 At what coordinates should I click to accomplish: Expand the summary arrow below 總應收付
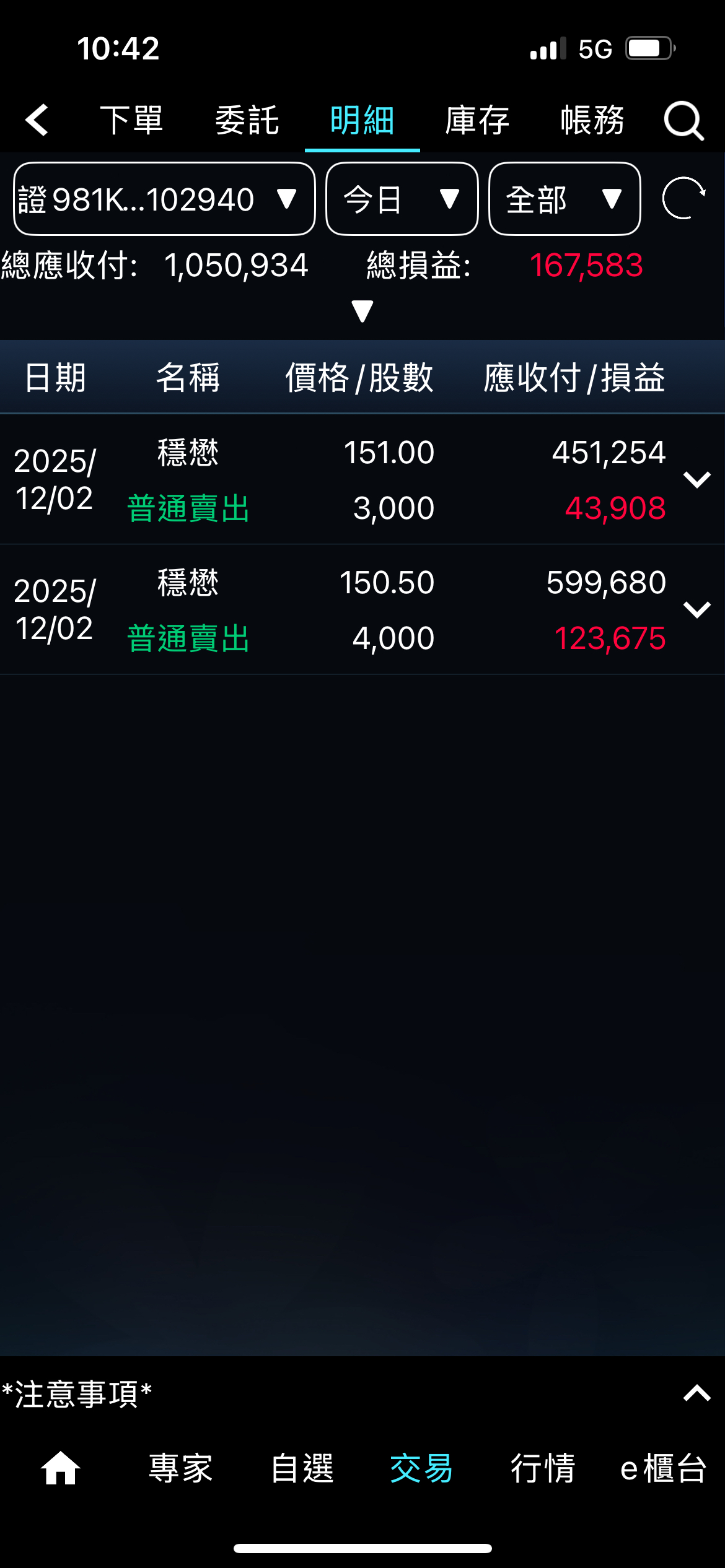tap(362, 311)
